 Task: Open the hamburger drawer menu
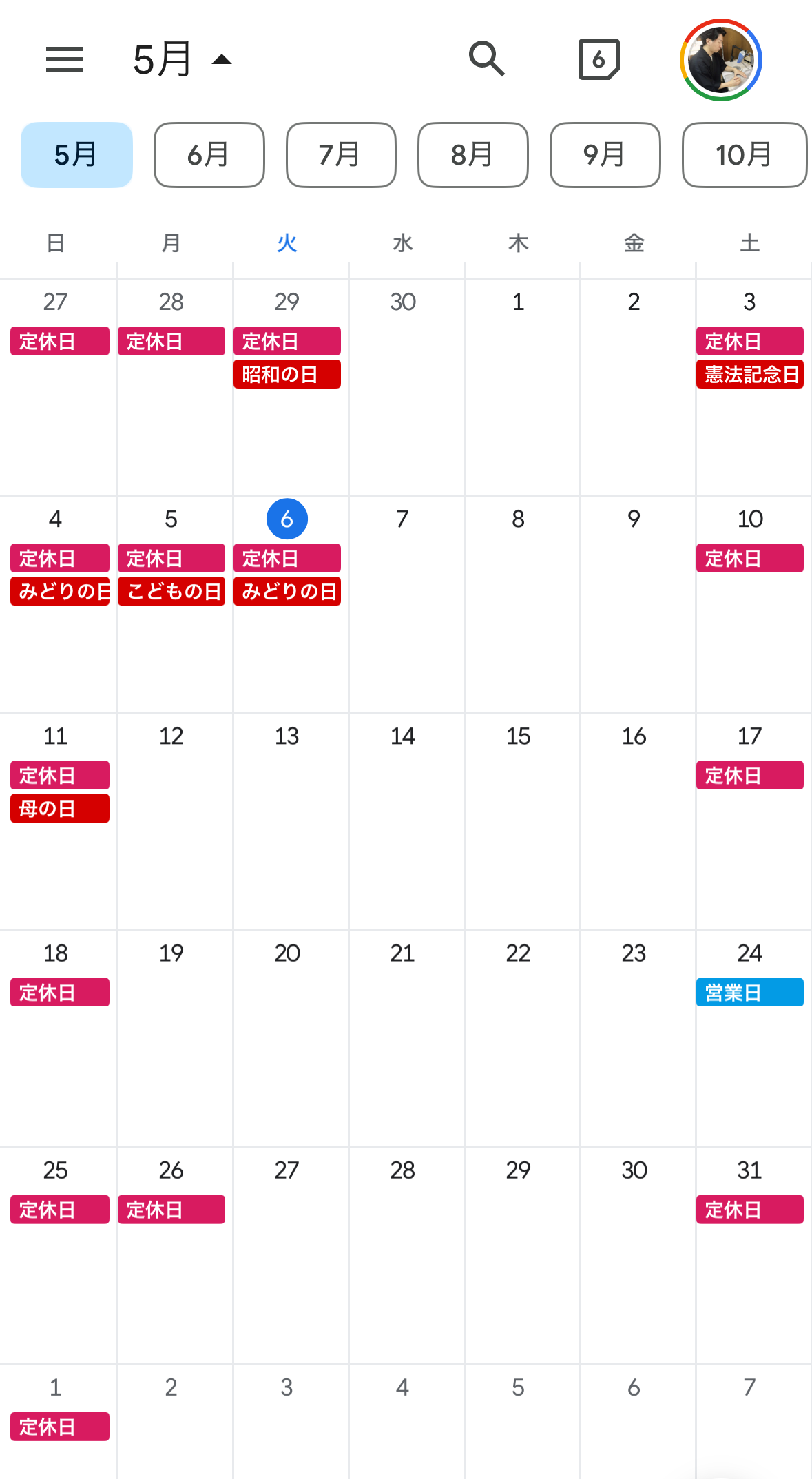pos(65,59)
